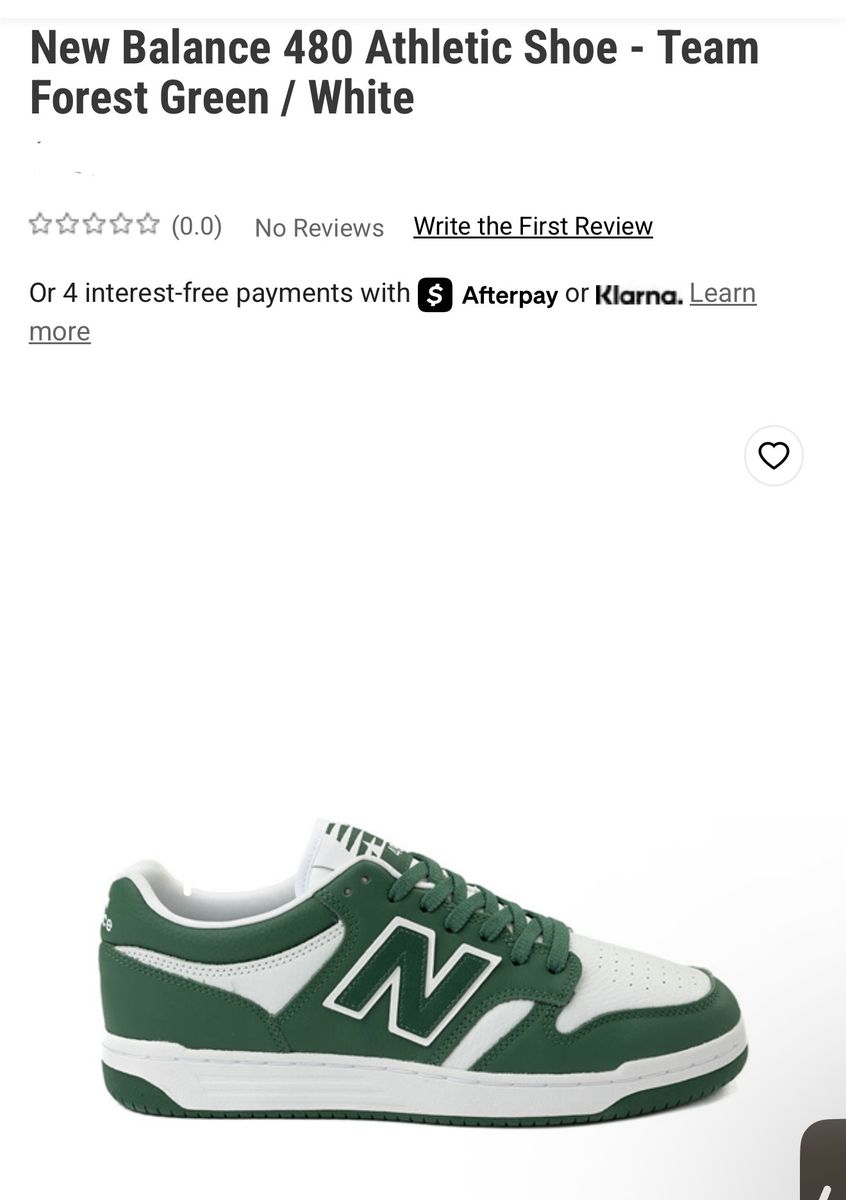The image size is (846, 1200).
Task: Add the shoe to favorites with the heart
Action: 773,456
